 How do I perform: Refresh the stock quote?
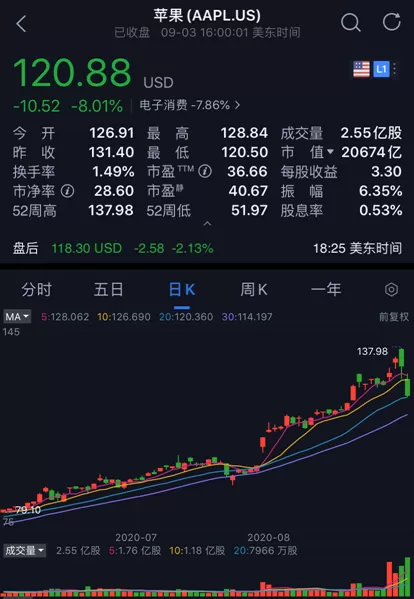392,22
